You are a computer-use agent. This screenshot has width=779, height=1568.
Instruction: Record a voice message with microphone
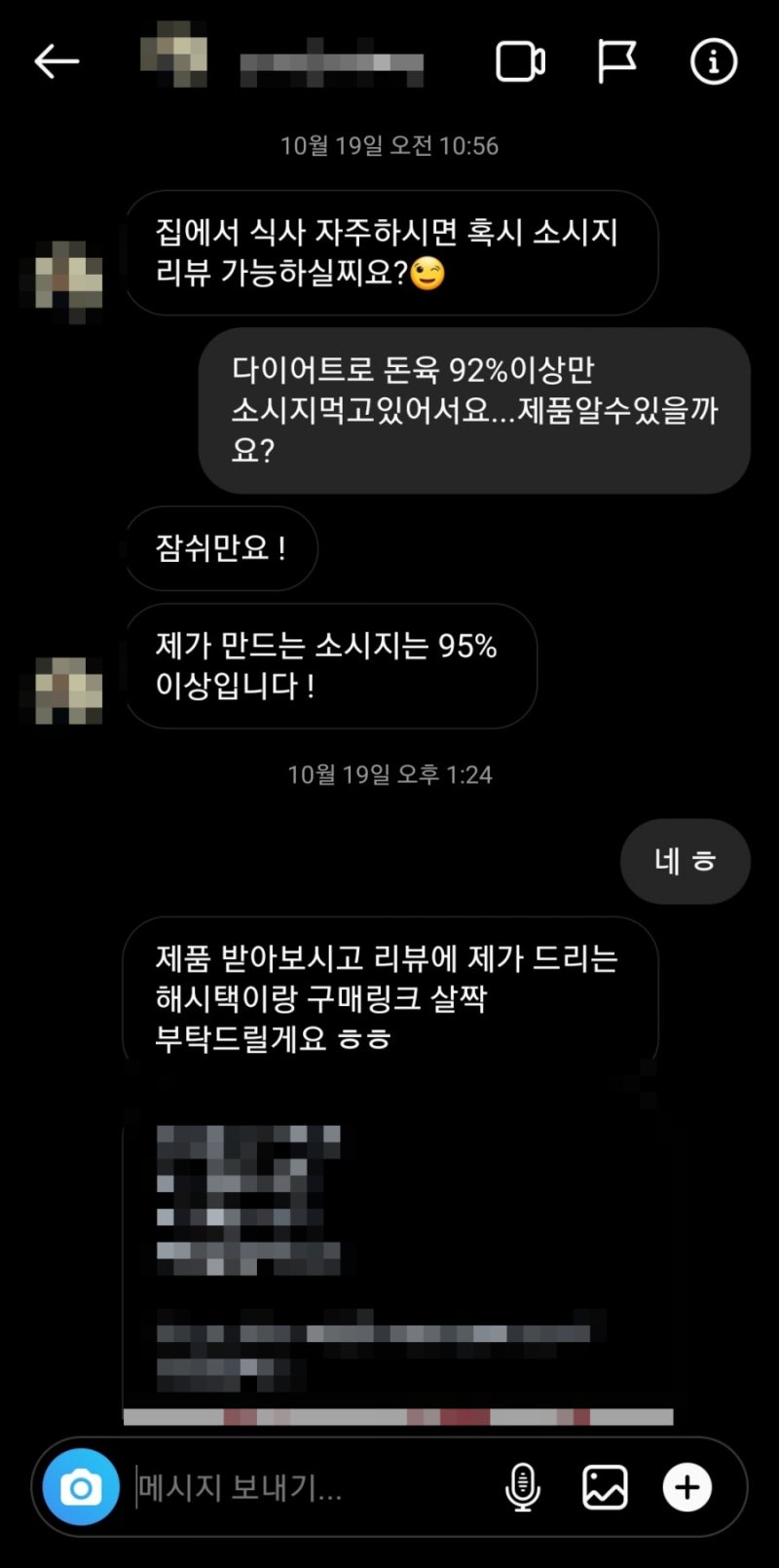tap(523, 1488)
